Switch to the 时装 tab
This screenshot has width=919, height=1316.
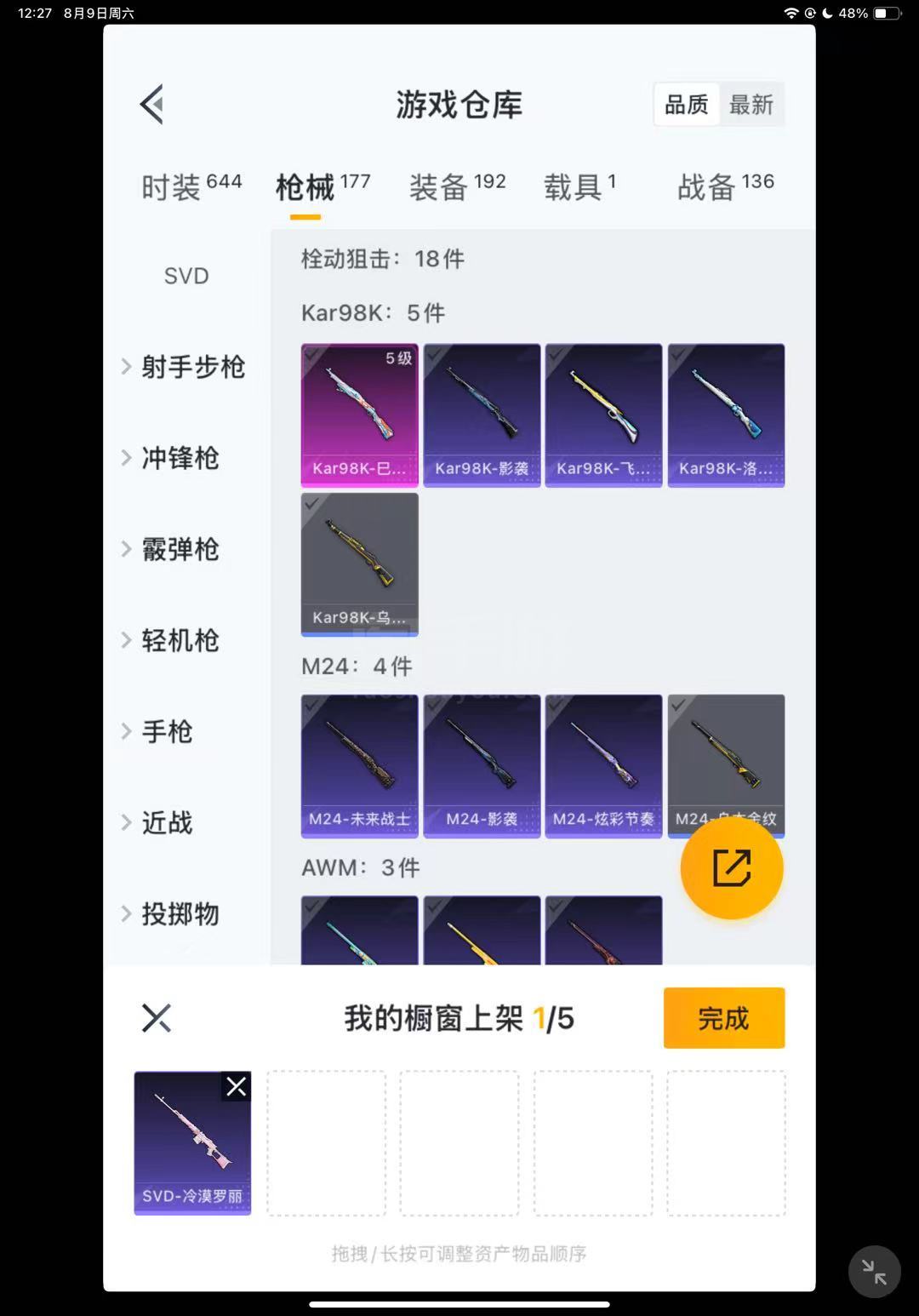coord(191,186)
